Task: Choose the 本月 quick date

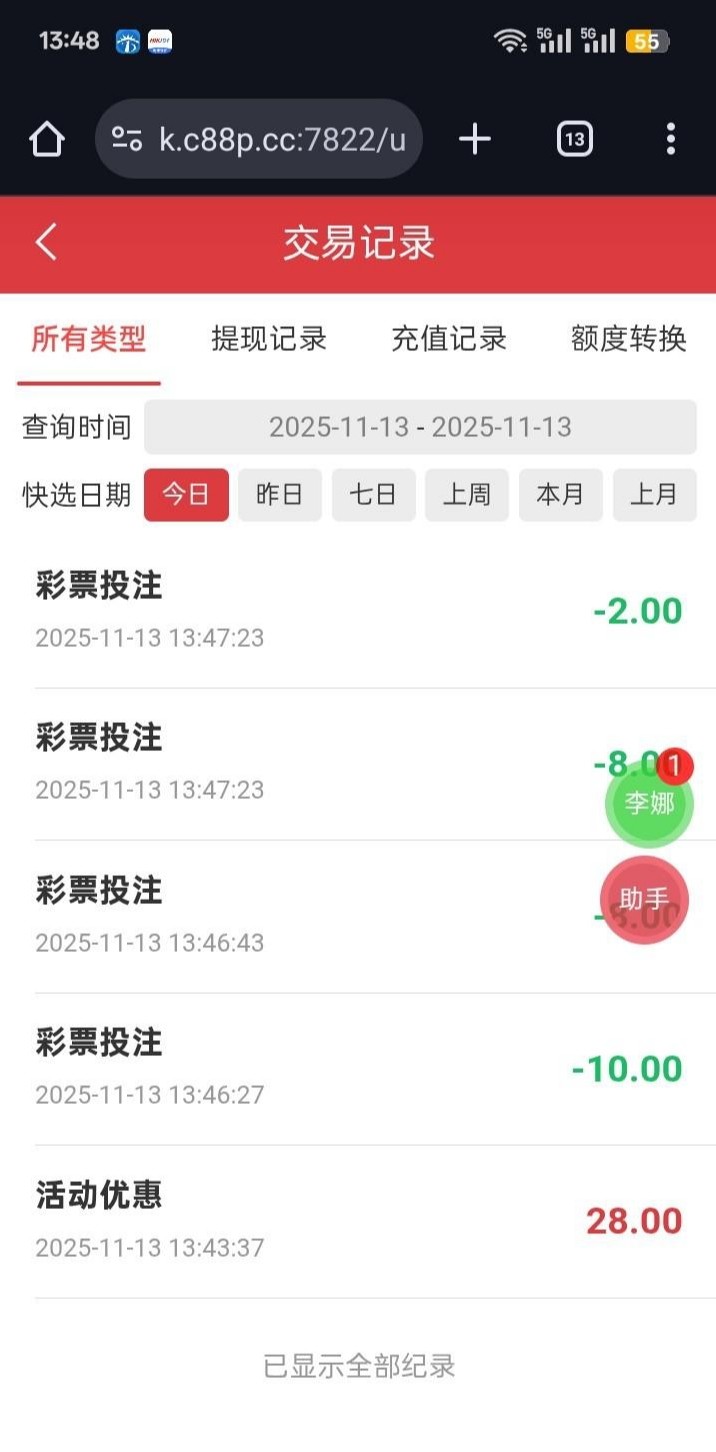Action: coord(560,494)
